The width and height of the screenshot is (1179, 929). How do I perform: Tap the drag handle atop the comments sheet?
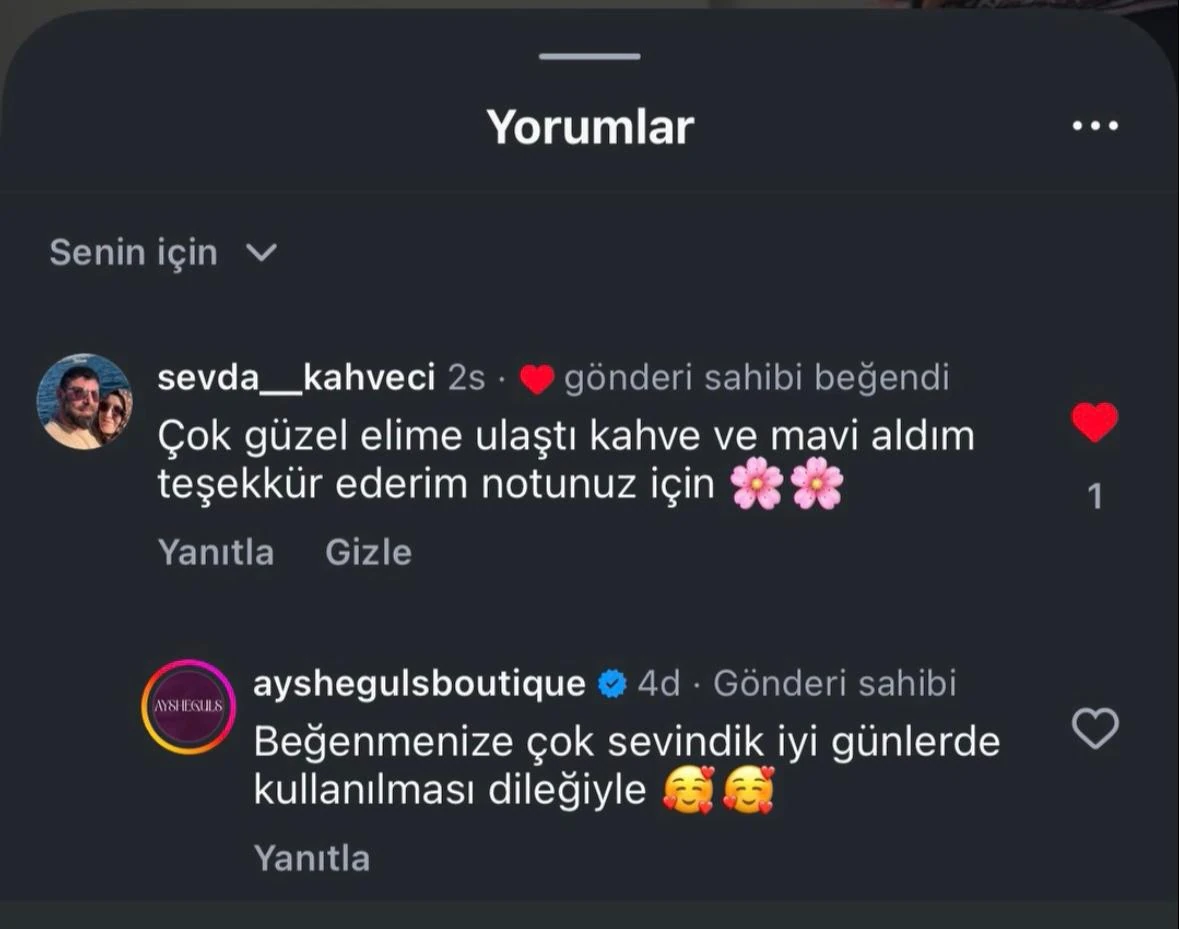(x=589, y=57)
